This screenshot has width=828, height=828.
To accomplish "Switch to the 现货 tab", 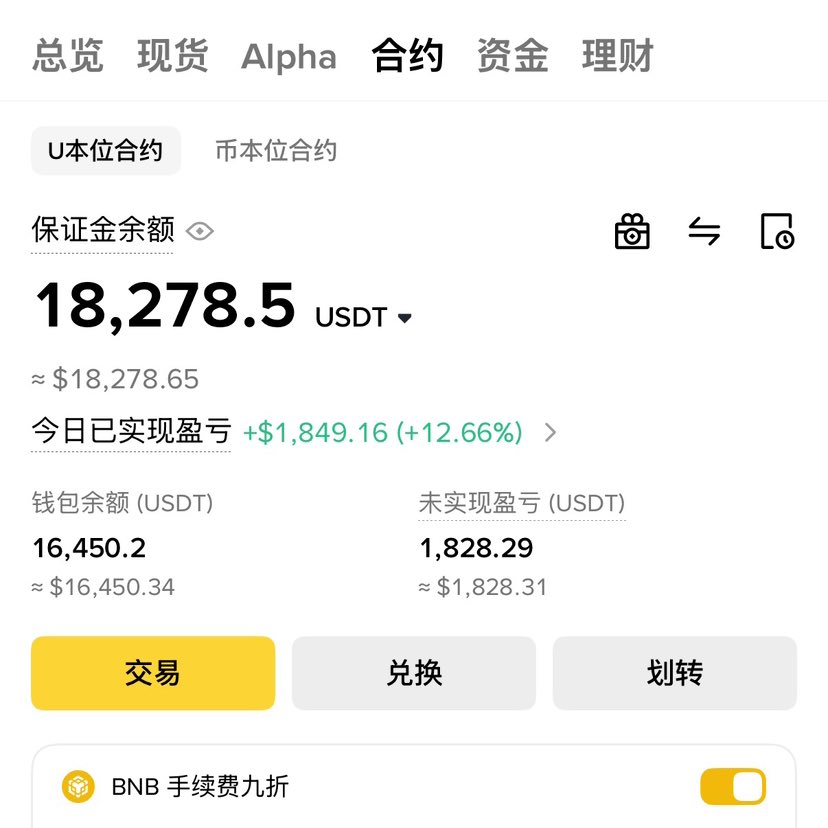I will [172, 56].
